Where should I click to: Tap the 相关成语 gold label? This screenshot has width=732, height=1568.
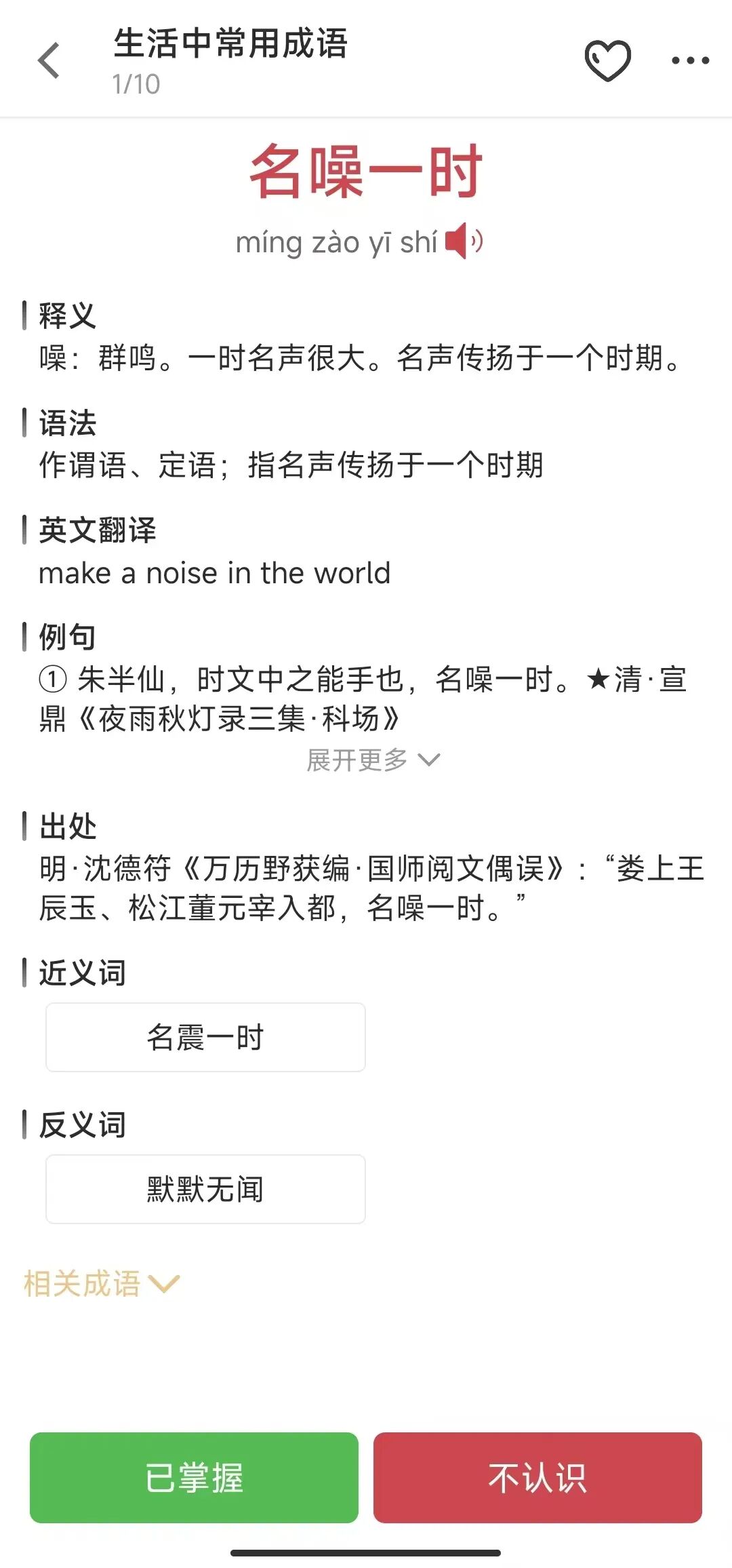pos(81,1282)
